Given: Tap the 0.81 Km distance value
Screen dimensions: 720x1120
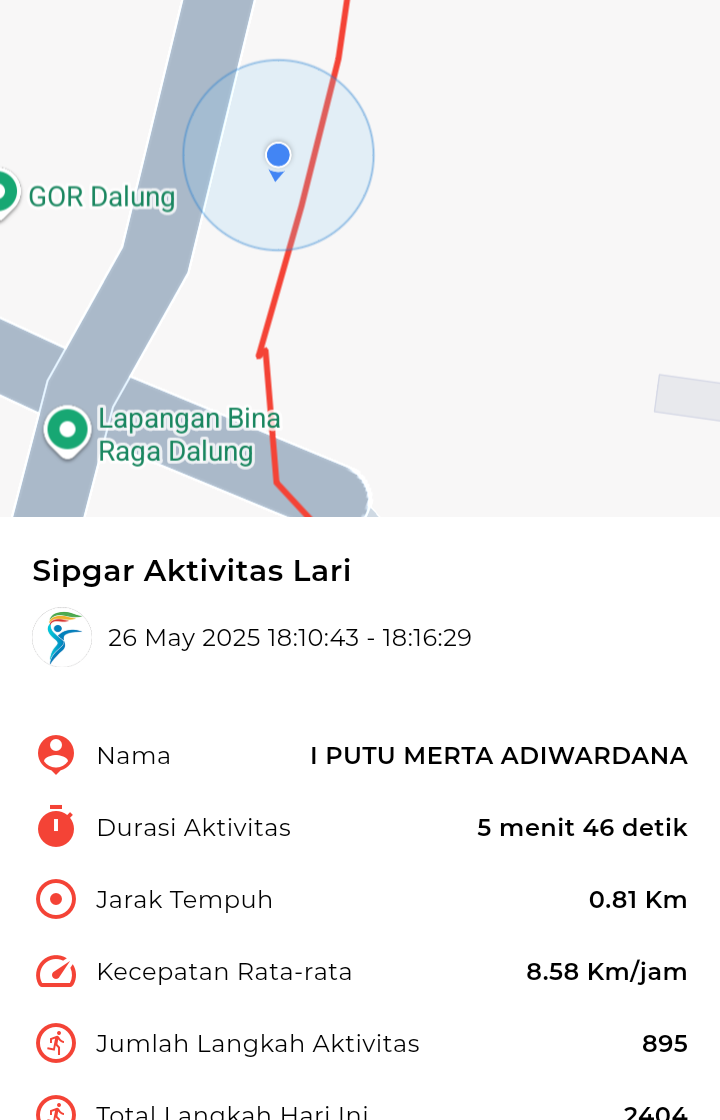Looking at the screenshot, I should (638, 899).
